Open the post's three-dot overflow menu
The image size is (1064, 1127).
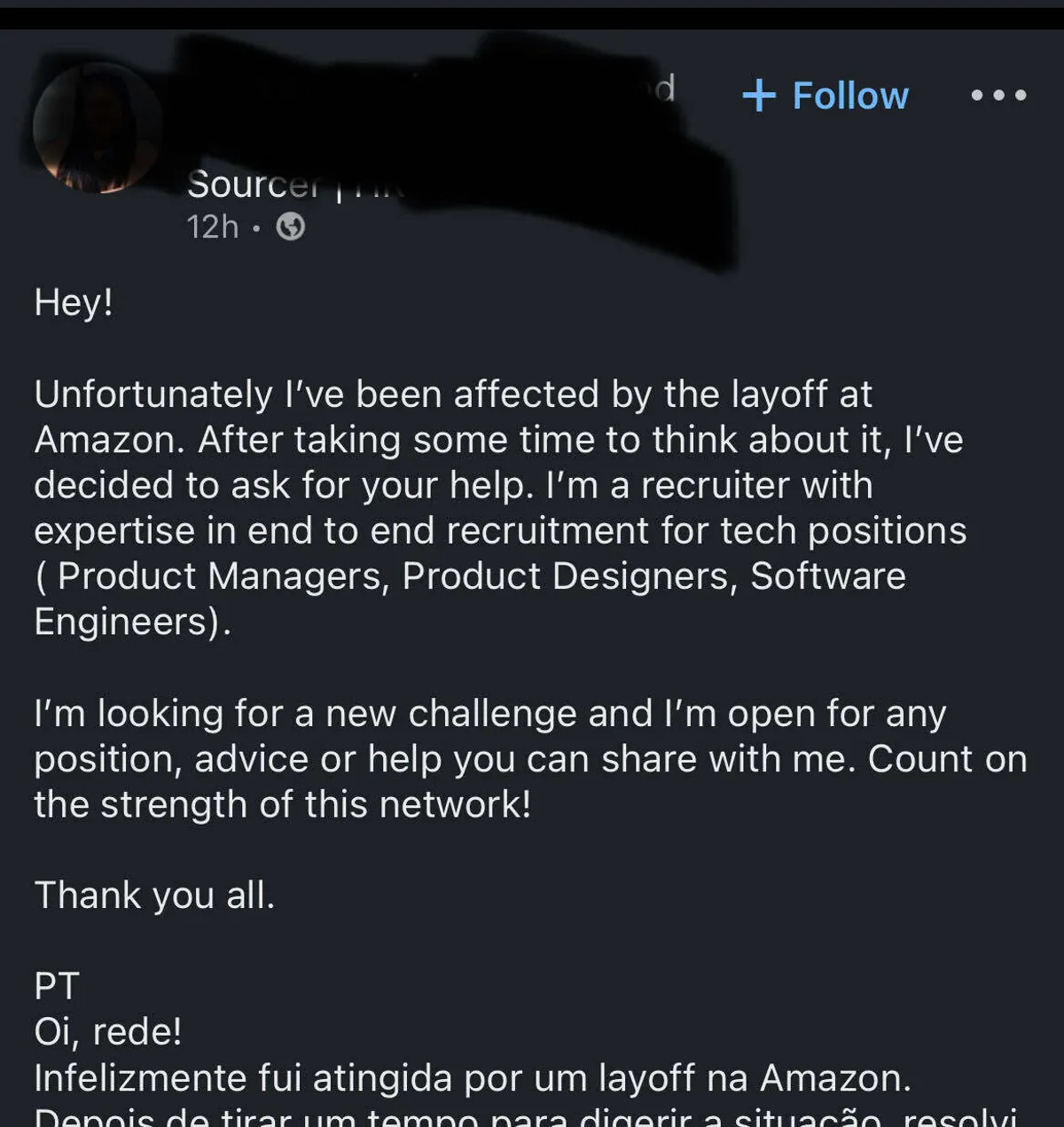click(998, 95)
